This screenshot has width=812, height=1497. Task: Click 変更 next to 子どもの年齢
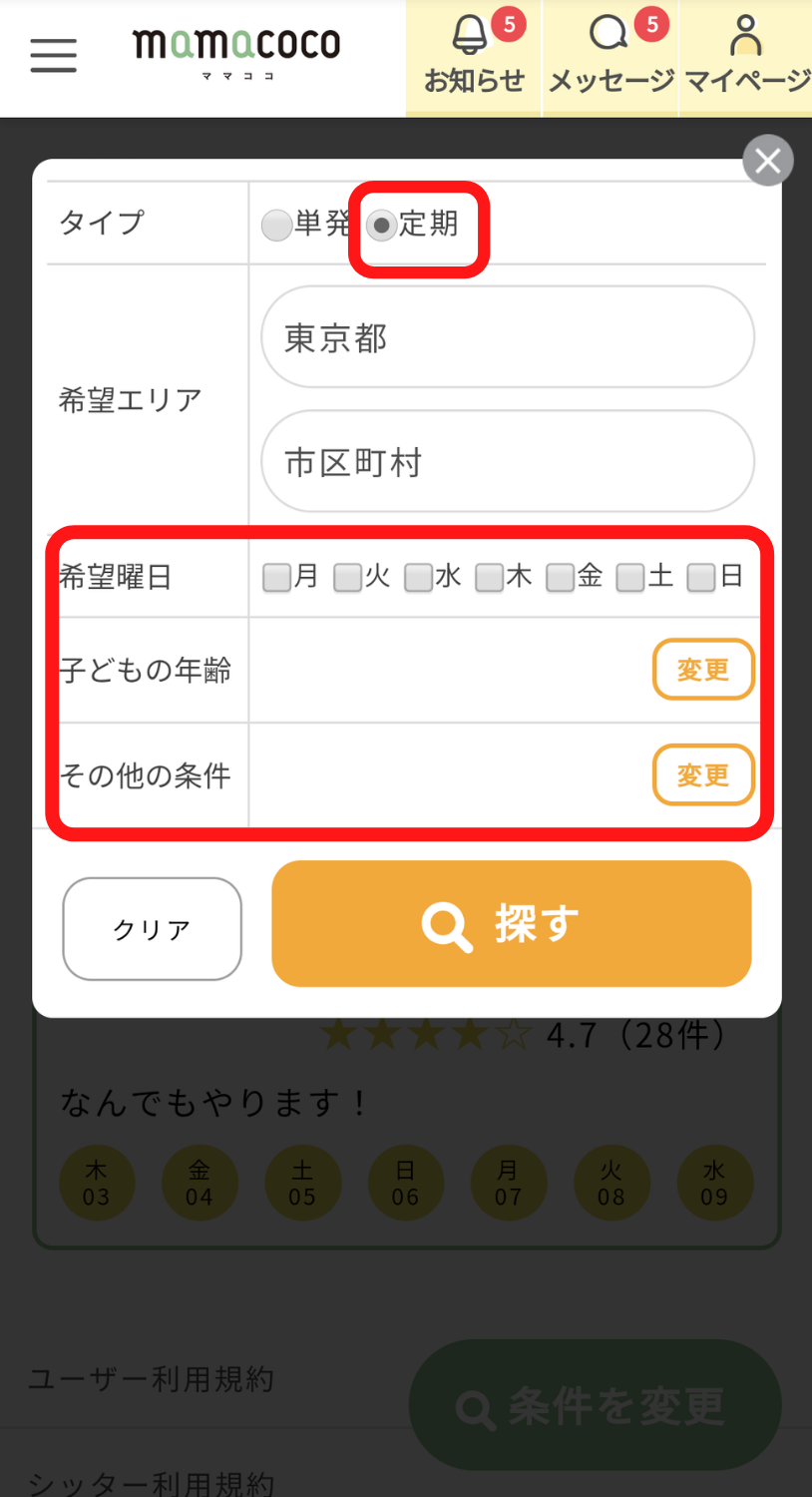pos(702,670)
